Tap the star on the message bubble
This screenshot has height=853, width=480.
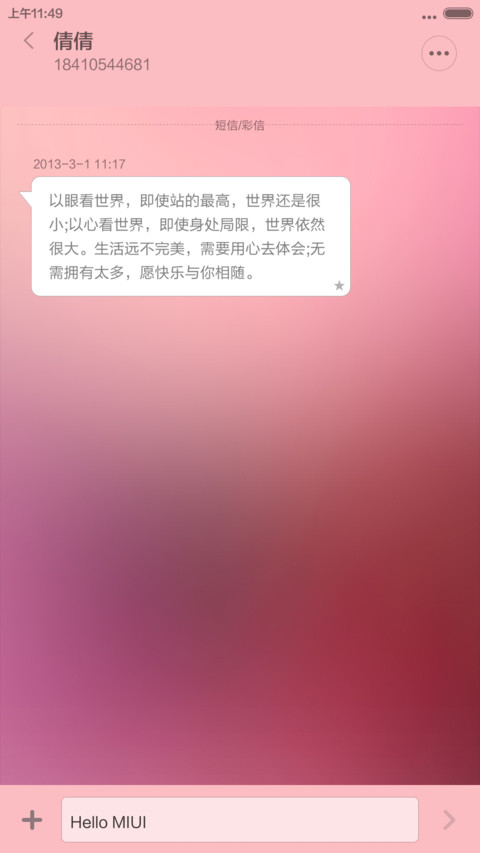tap(339, 286)
